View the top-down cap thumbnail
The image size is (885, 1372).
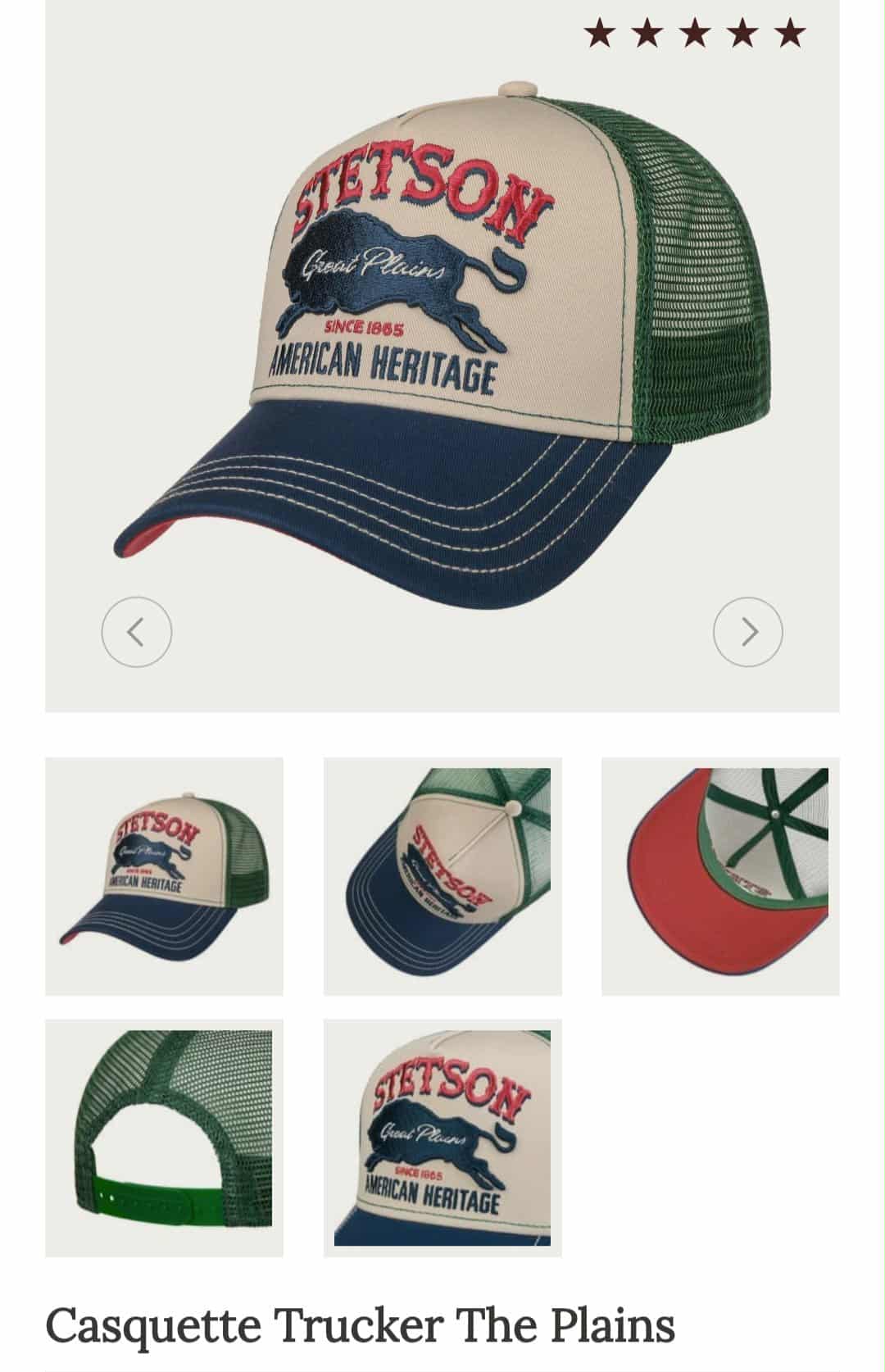442,876
